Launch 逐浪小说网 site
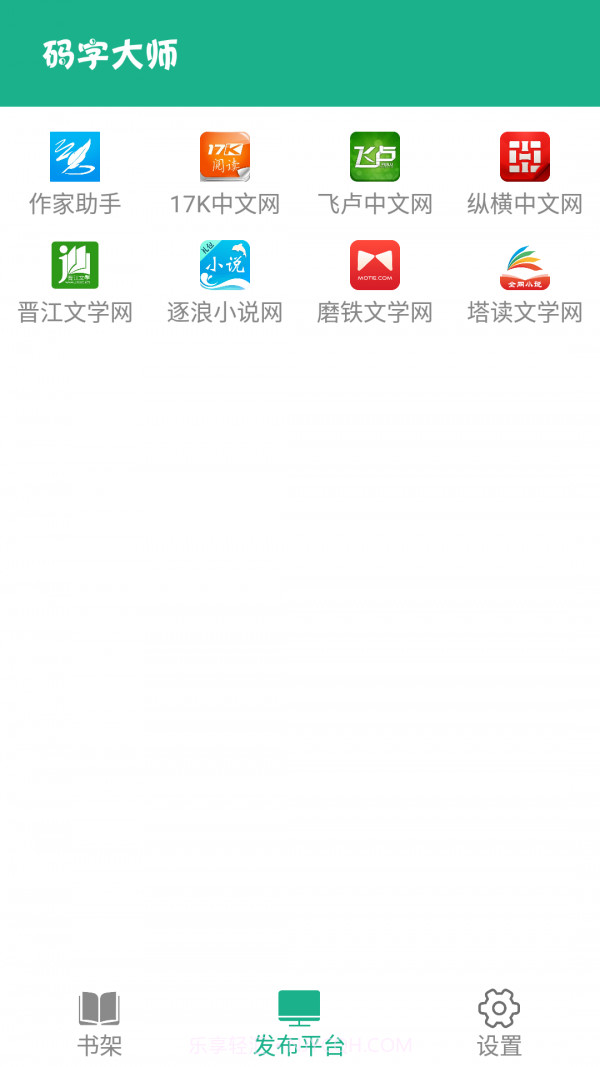The image size is (600, 1067). click(x=225, y=282)
